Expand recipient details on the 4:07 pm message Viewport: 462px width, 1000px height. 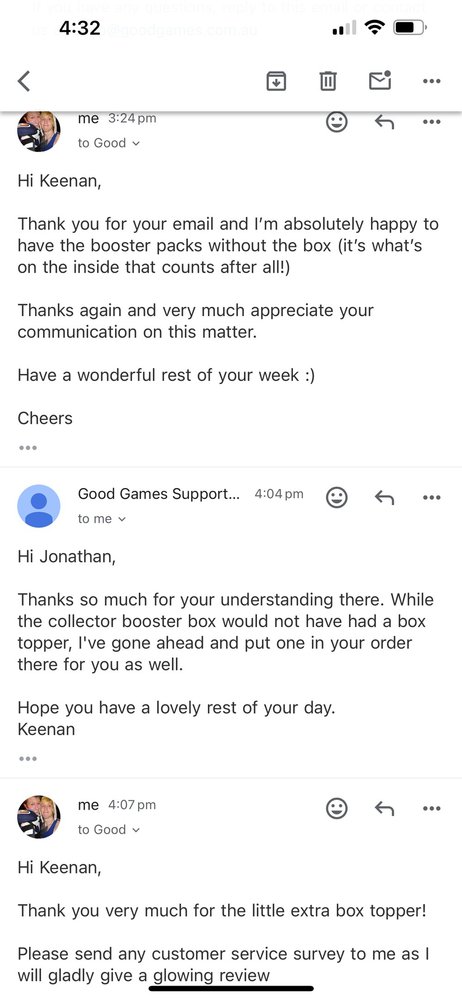[x=108, y=829]
